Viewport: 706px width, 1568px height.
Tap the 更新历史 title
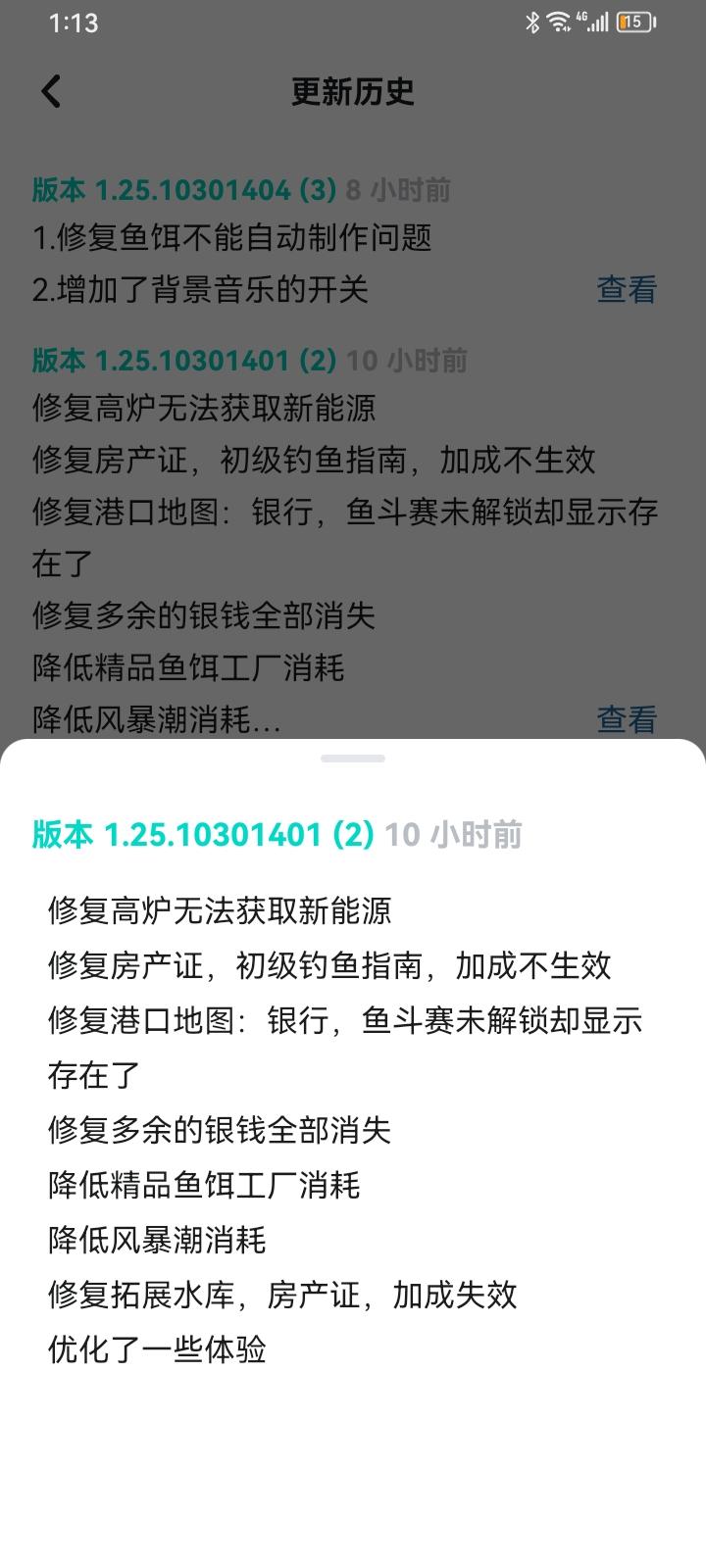pos(353,92)
